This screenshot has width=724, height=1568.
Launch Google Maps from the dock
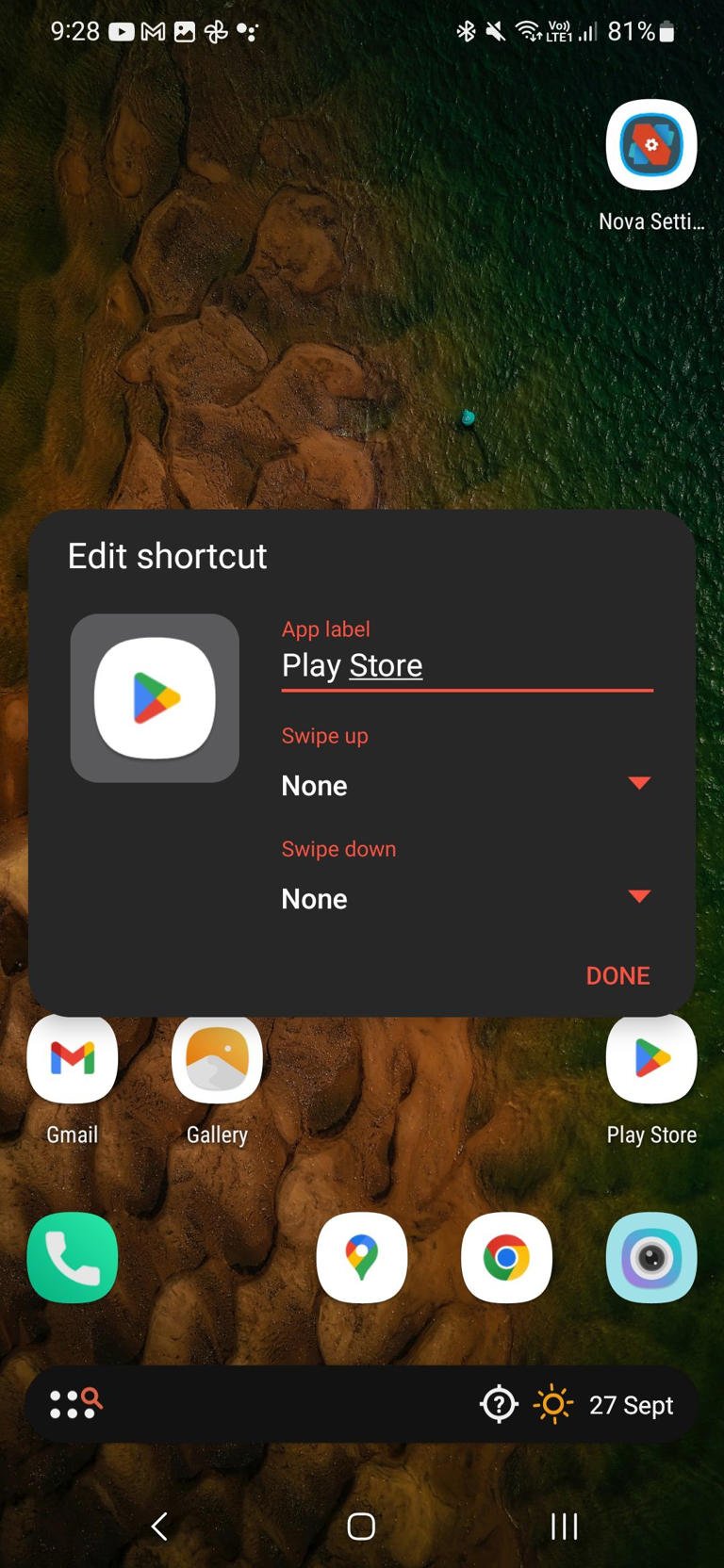361,1257
